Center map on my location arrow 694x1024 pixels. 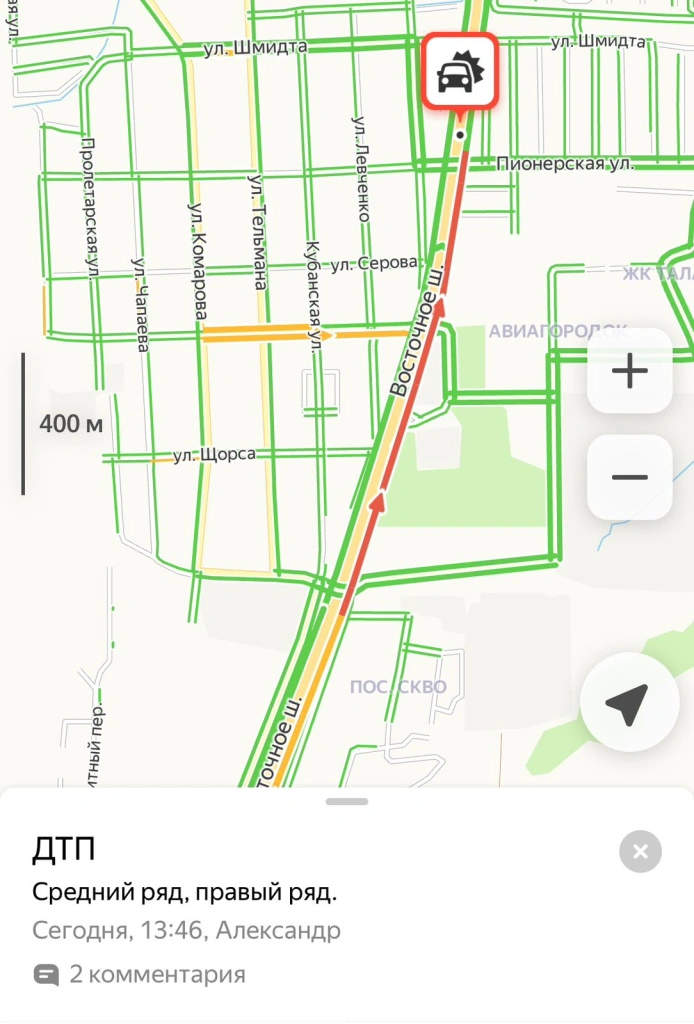[629, 703]
